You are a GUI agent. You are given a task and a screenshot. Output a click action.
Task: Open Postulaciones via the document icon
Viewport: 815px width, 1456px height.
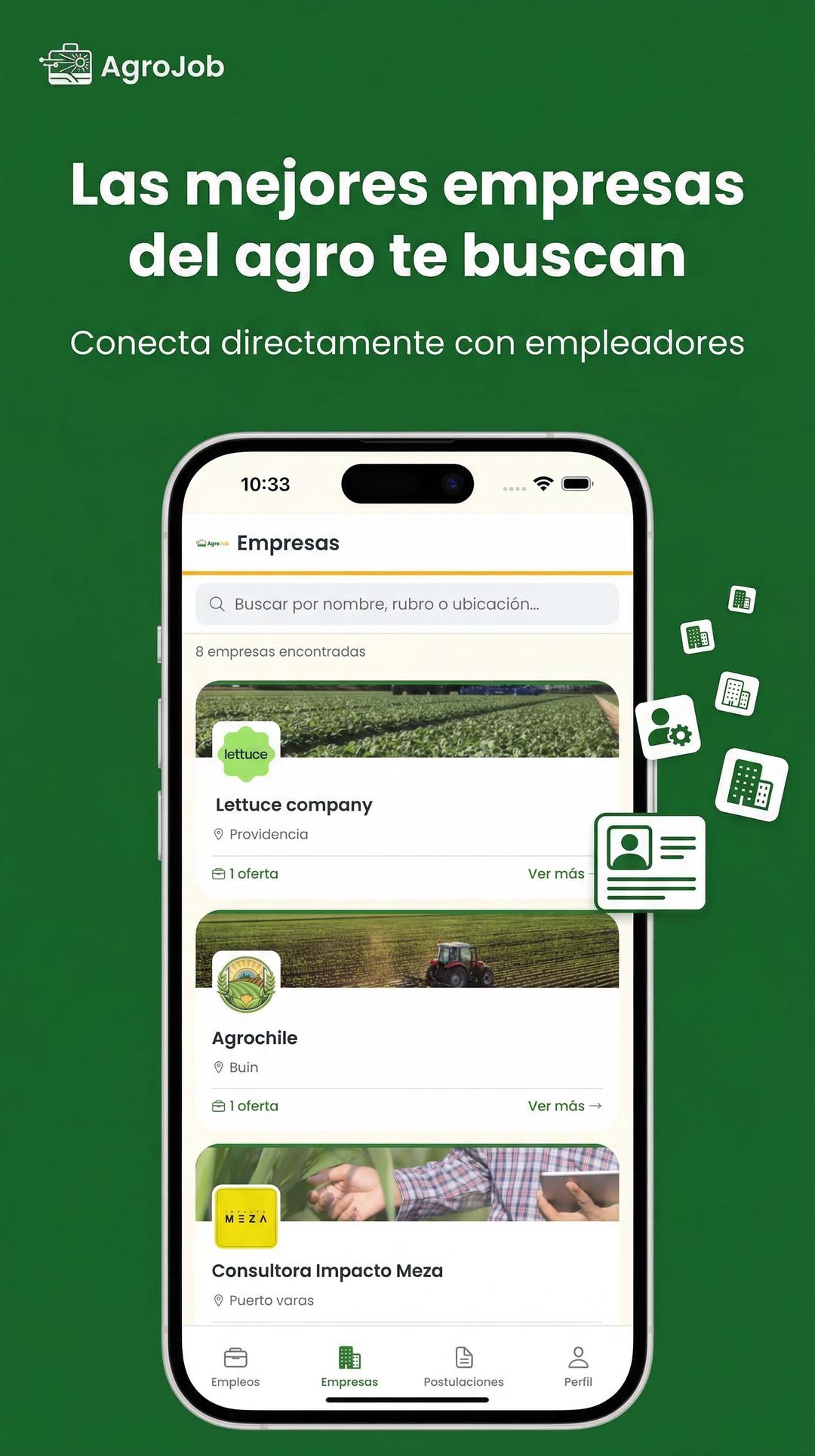tap(463, 1355)
